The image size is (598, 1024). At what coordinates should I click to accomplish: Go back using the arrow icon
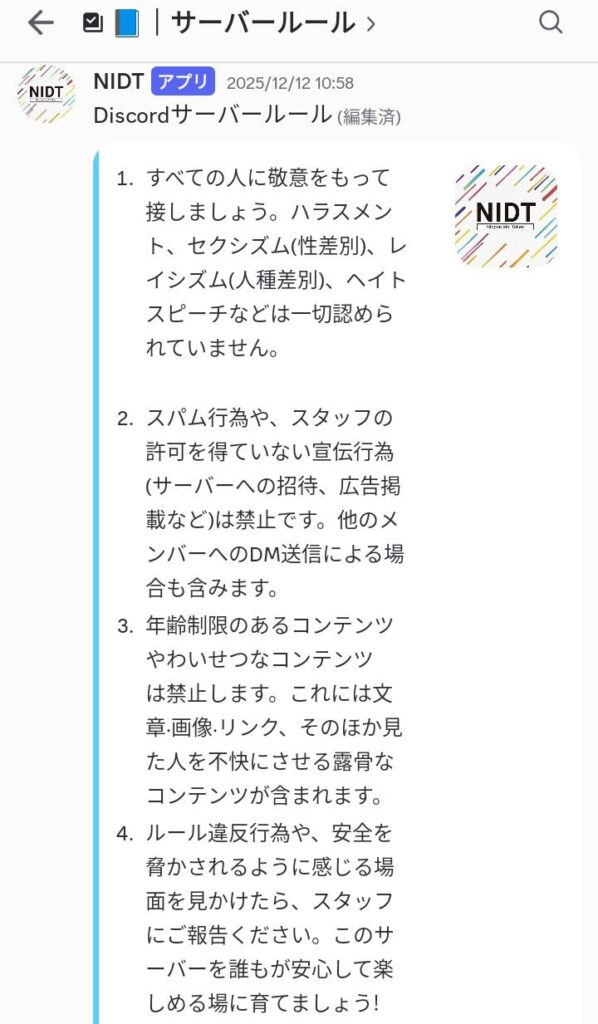pos(40,24)
